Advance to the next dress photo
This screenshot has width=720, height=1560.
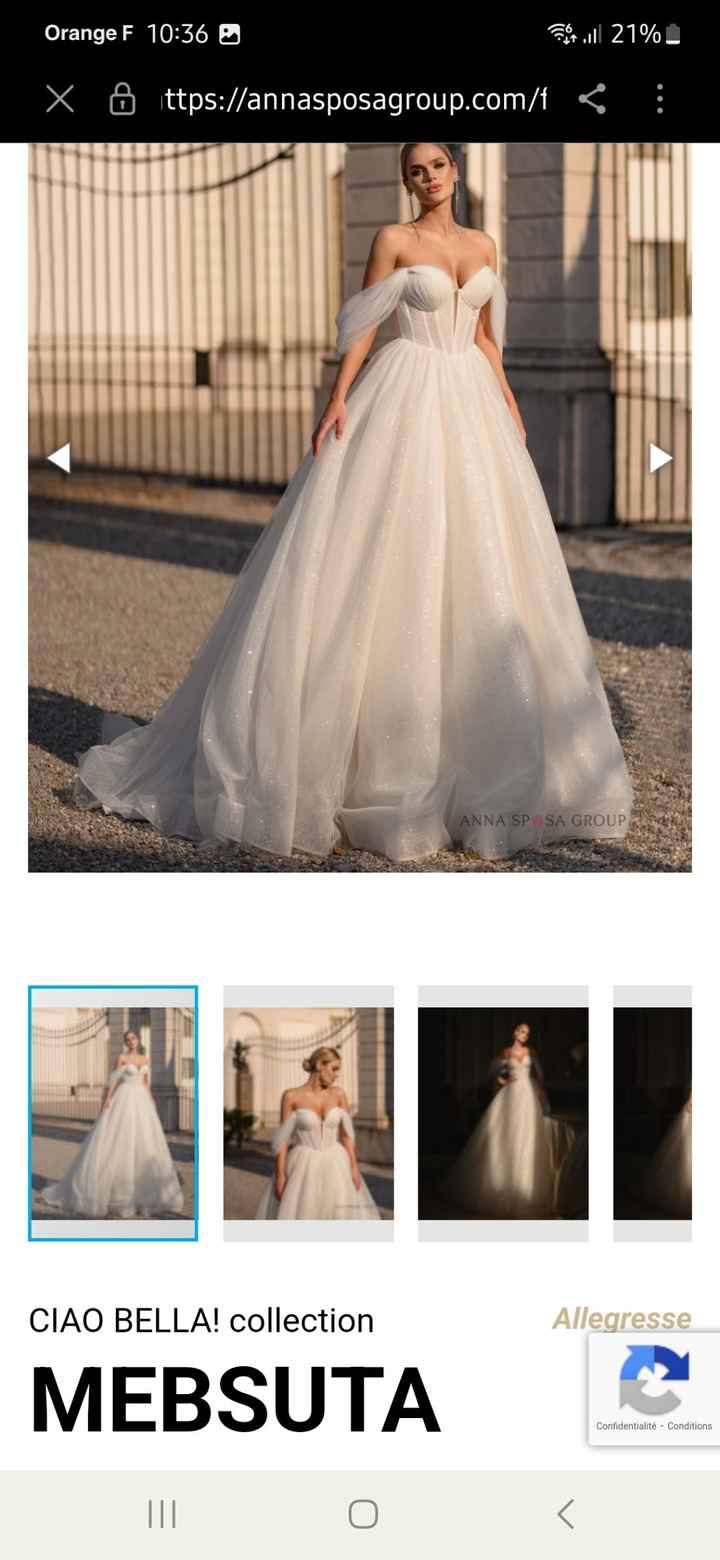tap(660, 458)
